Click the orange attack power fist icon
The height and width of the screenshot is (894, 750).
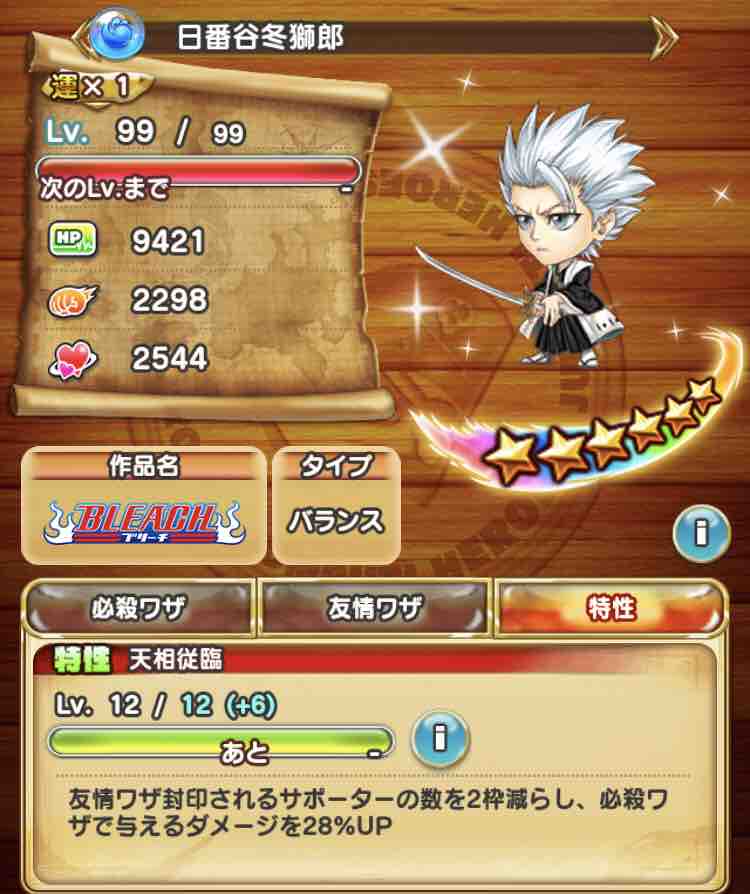(x=71, y=300)
